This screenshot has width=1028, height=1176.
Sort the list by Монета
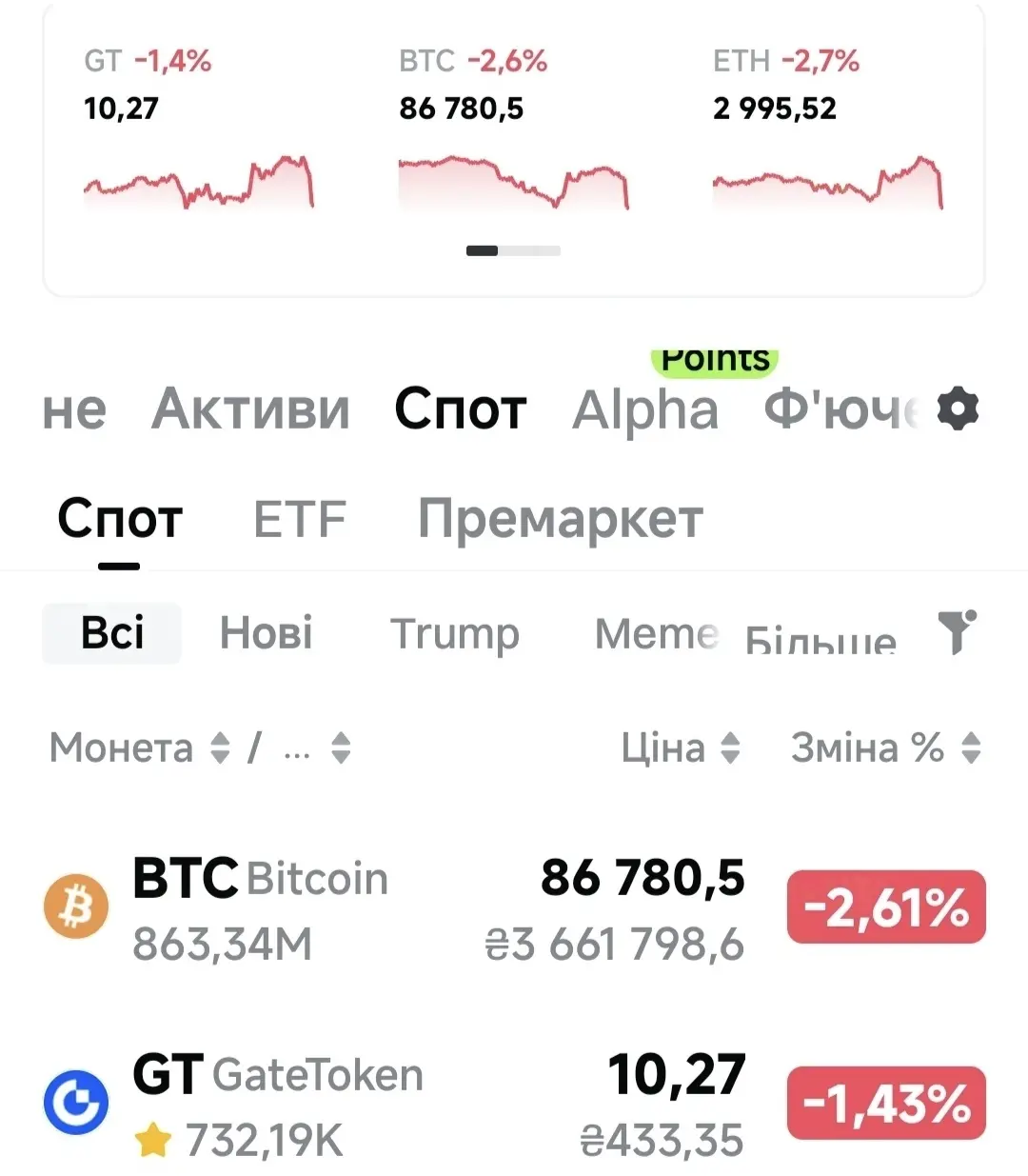139,748
